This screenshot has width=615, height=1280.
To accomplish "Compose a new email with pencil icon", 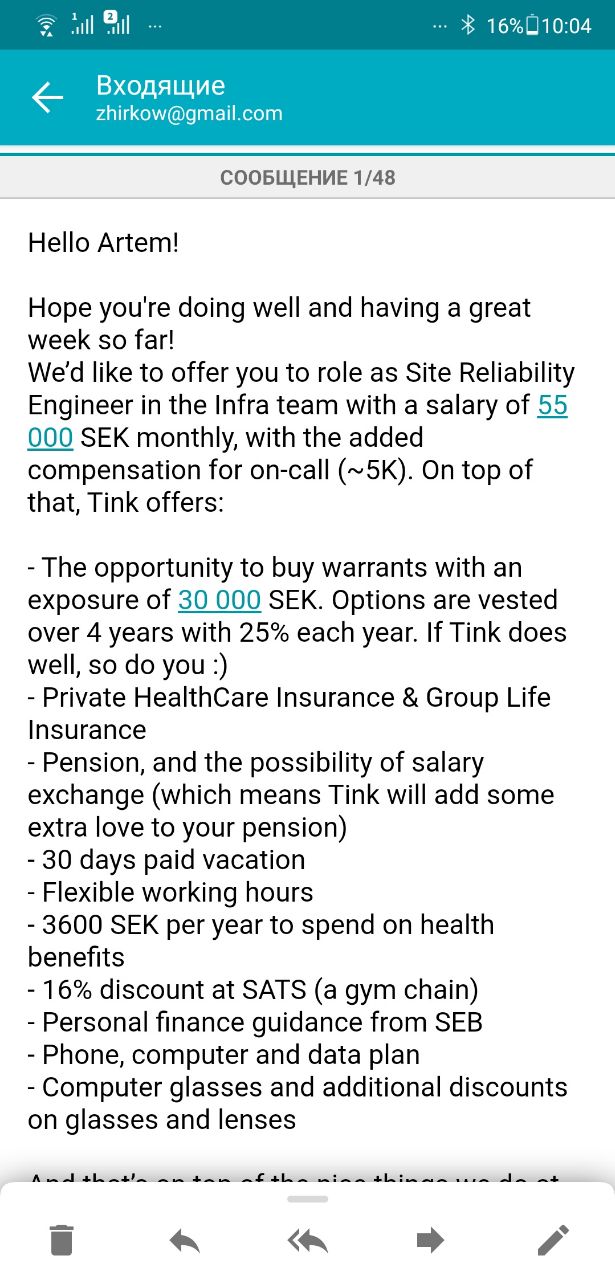I will pos(553,1240).
